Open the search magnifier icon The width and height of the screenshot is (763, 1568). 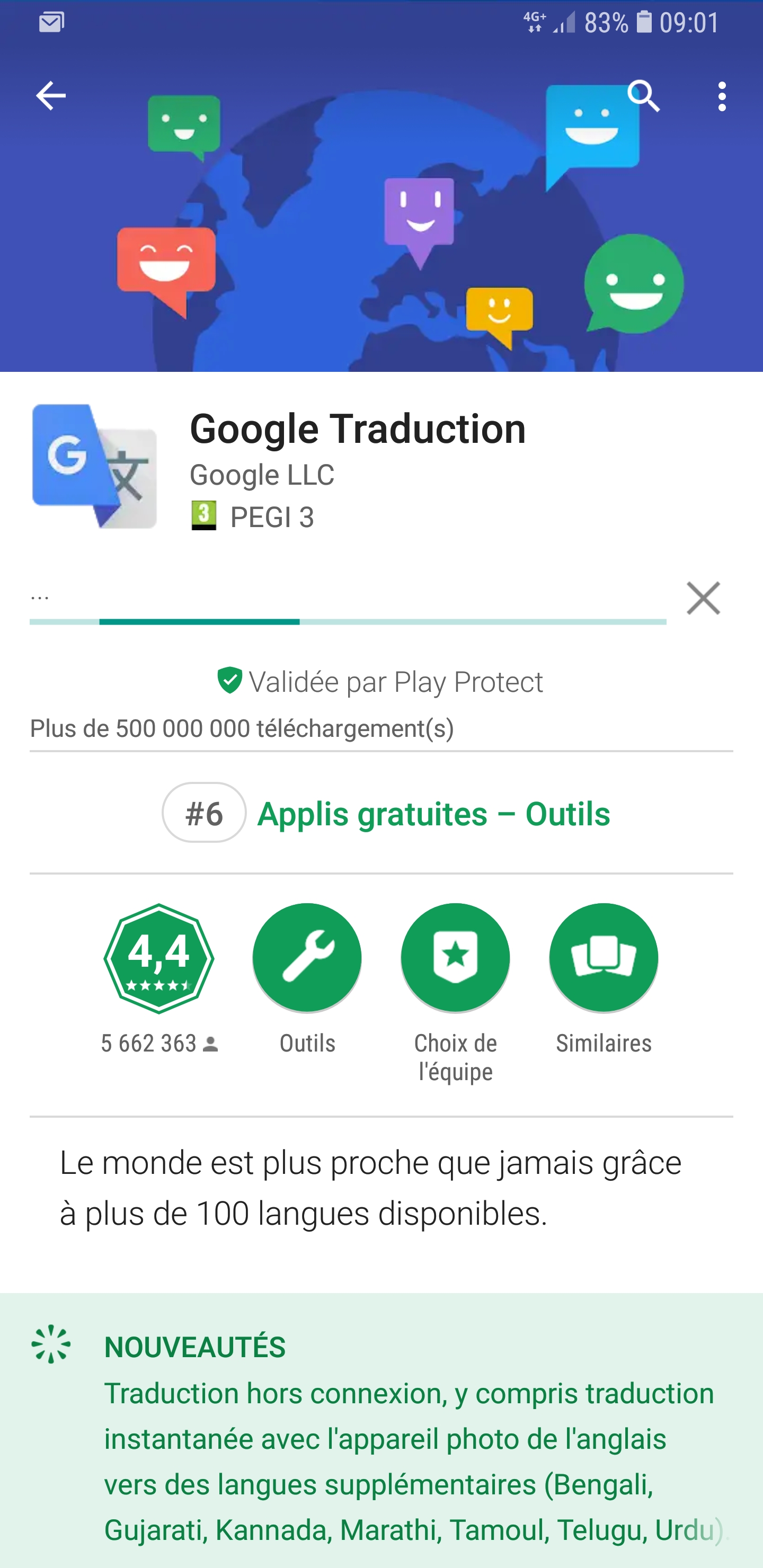click(644, 95)
